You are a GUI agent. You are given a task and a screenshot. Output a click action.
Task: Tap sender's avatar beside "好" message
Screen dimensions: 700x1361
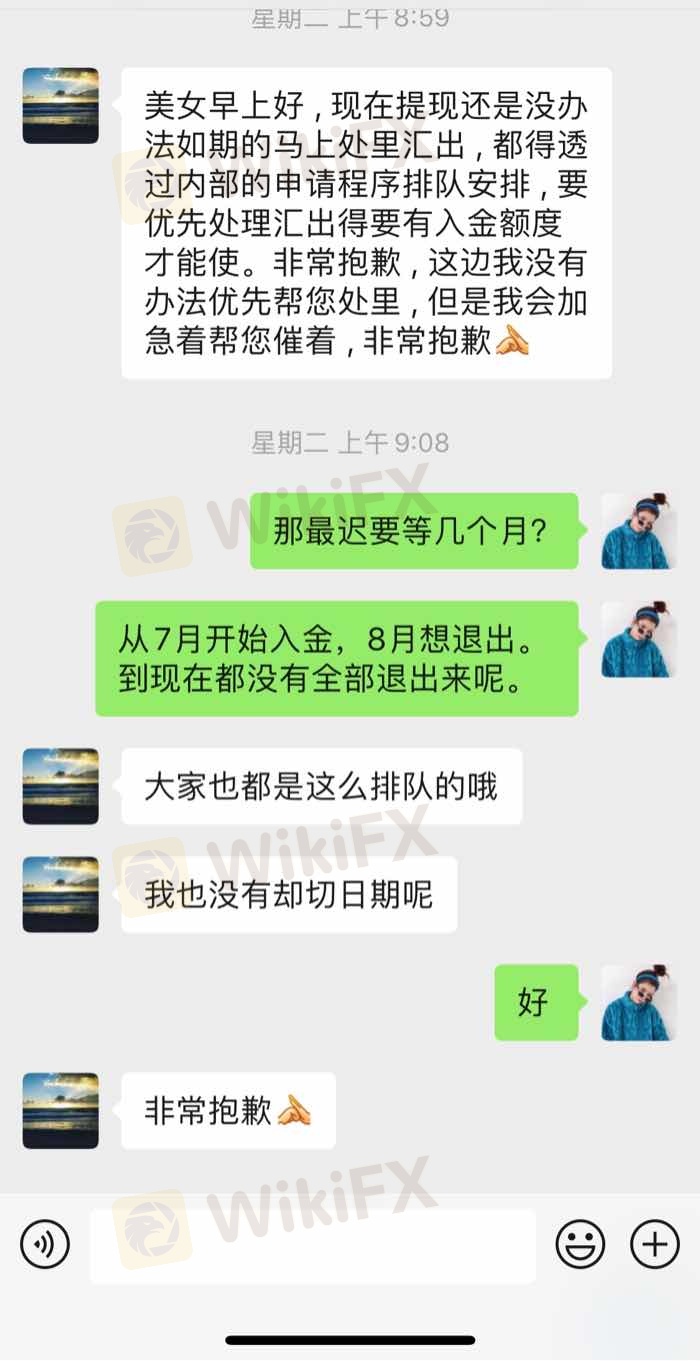[x=640, y=1002]
